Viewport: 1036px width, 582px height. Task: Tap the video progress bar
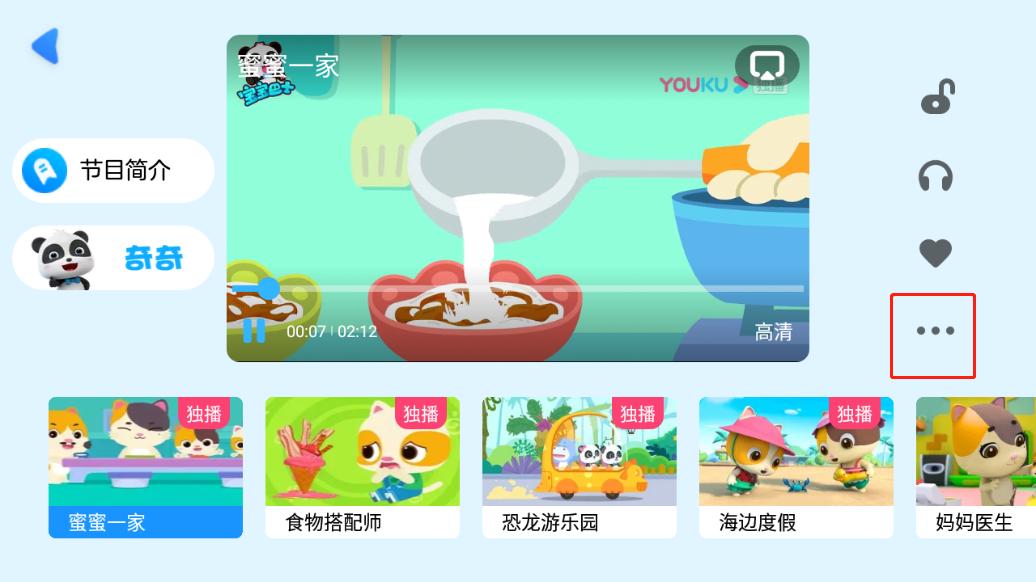[517, 289]
